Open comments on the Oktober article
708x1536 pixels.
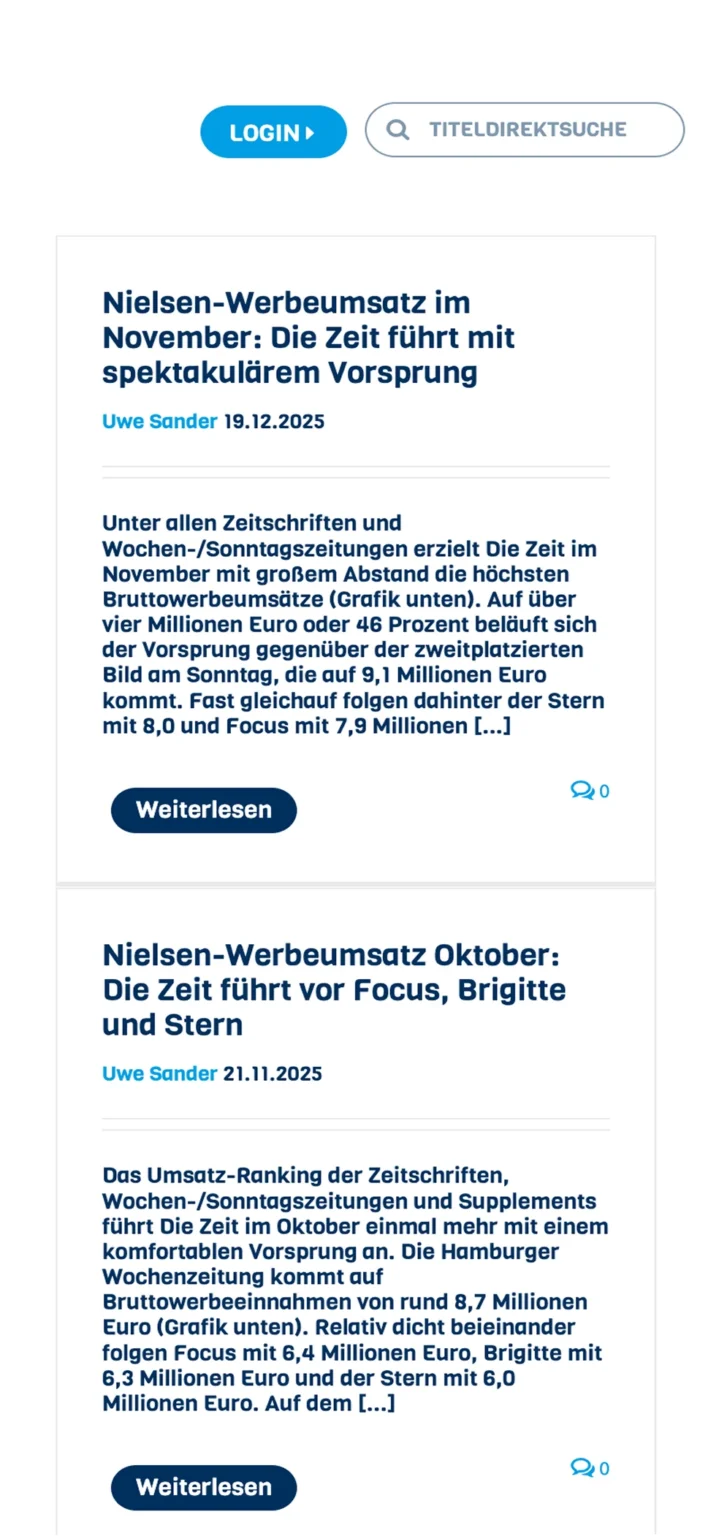[590, 1468]
